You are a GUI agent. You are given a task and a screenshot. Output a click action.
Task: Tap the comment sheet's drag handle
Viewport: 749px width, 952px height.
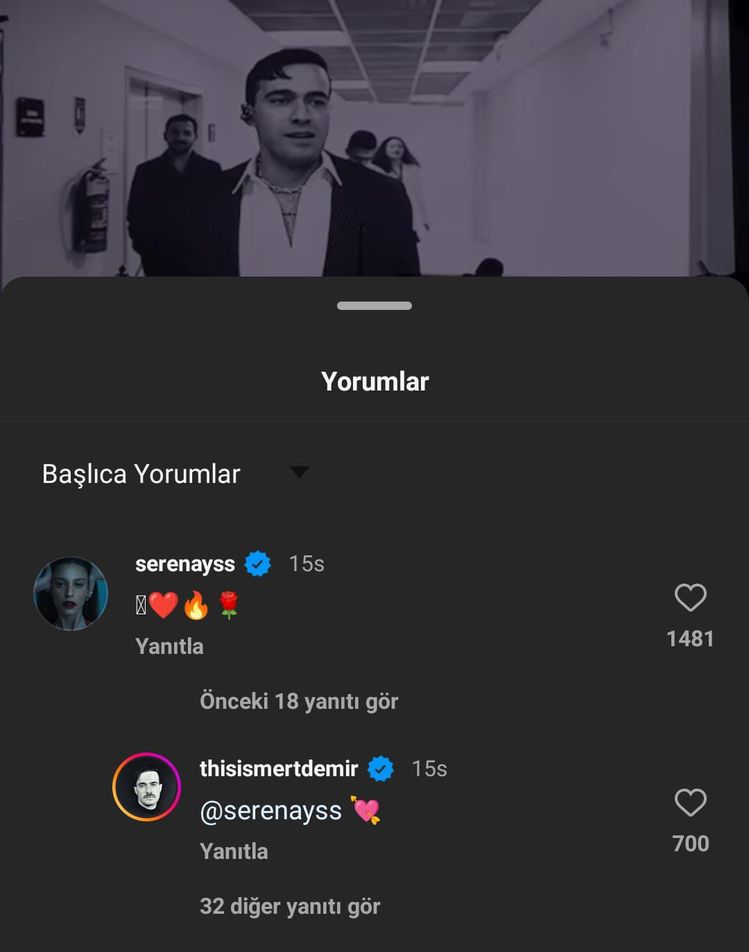[374, 306]
